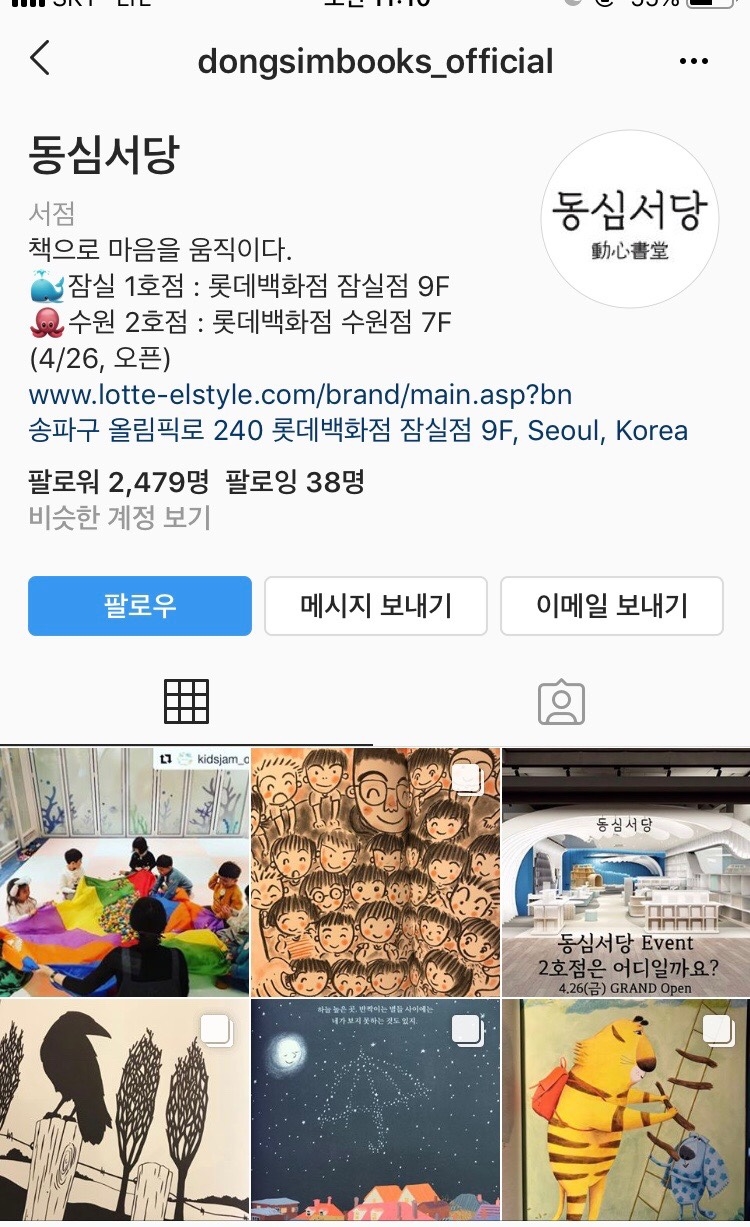Open the post with crowd of children drawing
This screenshot has width=750, height=1227.
tap(375, 872)
